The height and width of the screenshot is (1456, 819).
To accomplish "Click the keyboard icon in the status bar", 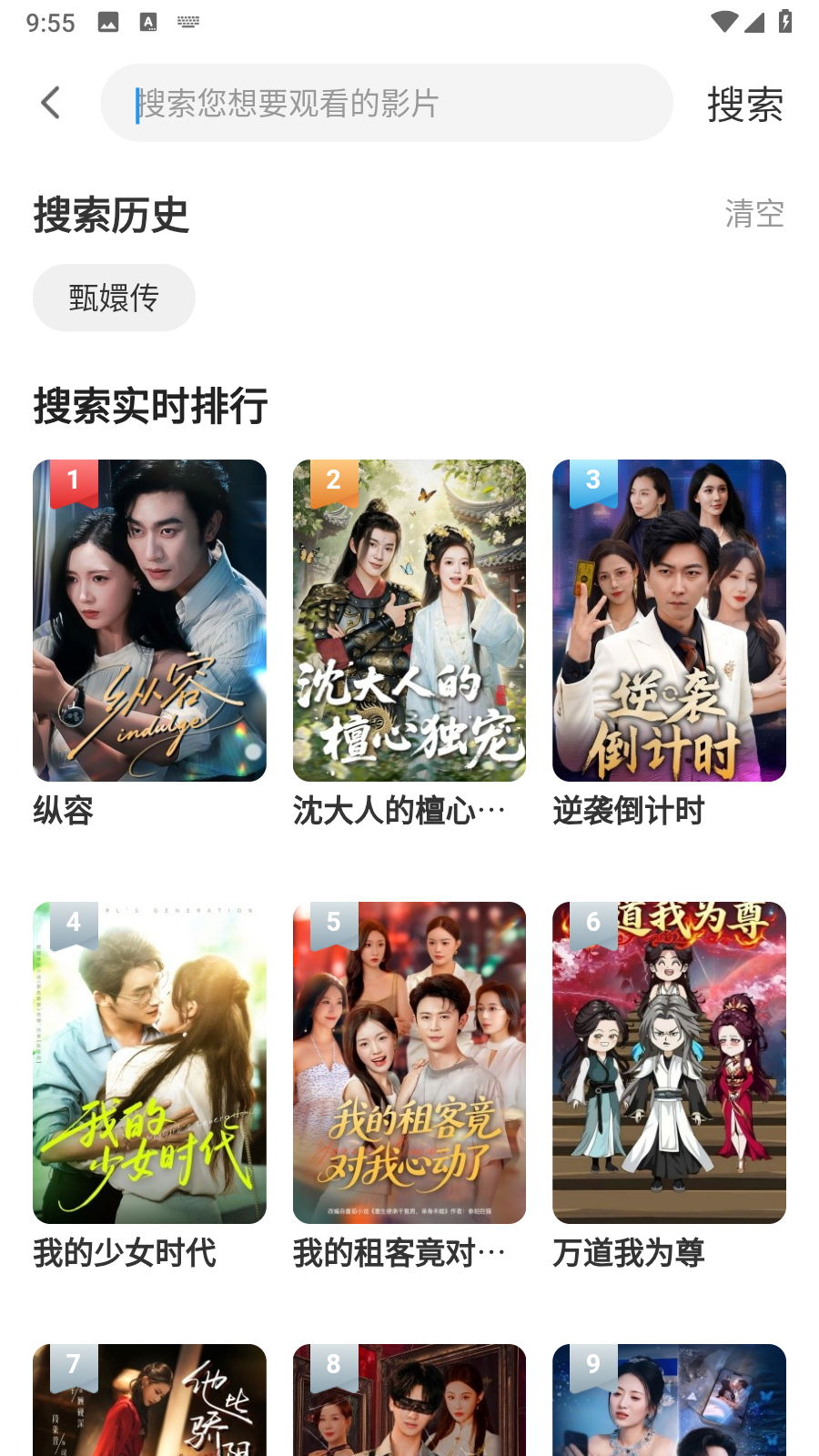I will click(188, 22).
